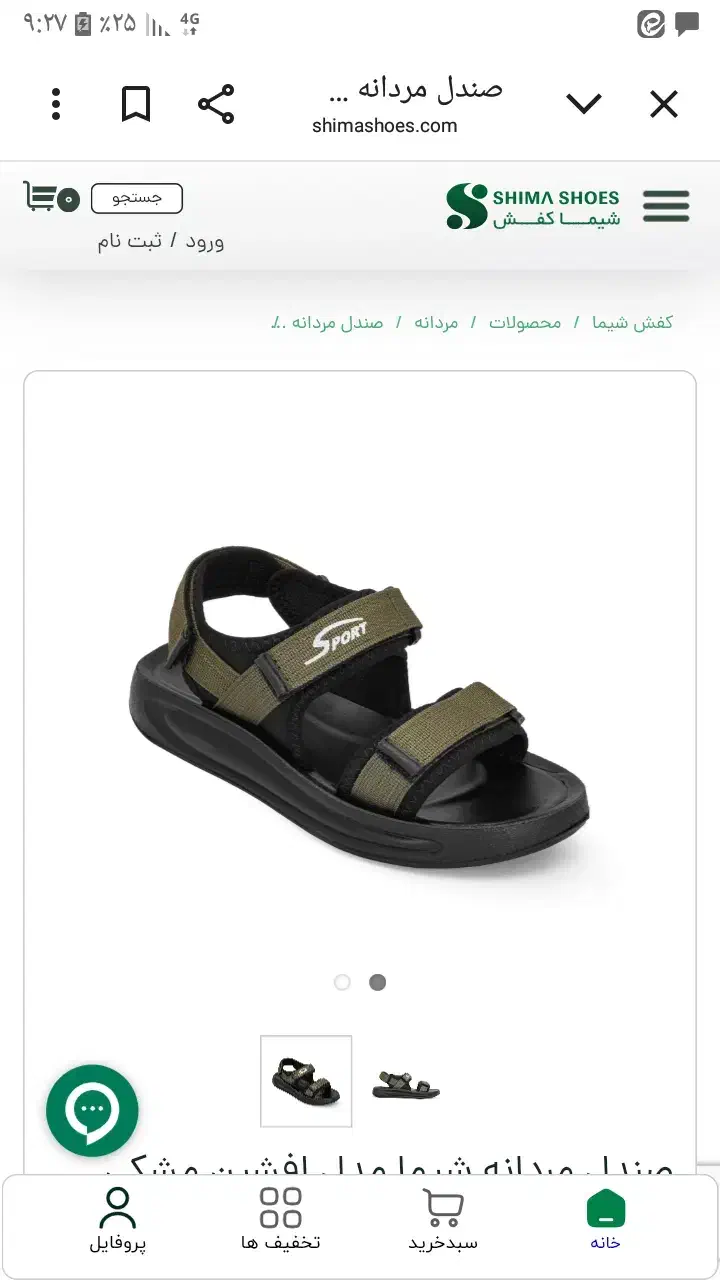Open the hamburger site menu
This screenshot has width=720, height=1280.
pyautogui.click(x=666, y=206)
